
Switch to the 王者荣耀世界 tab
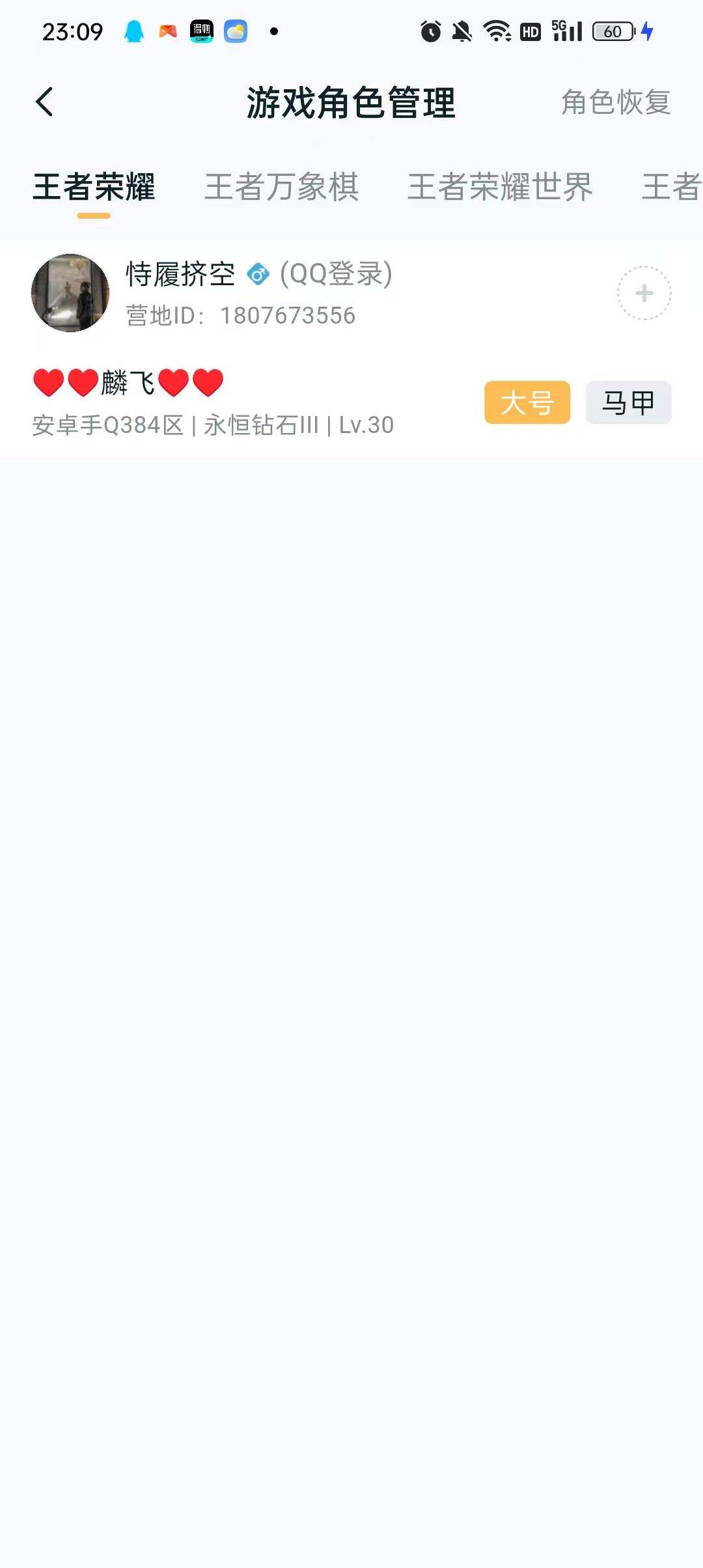point(500,187)
